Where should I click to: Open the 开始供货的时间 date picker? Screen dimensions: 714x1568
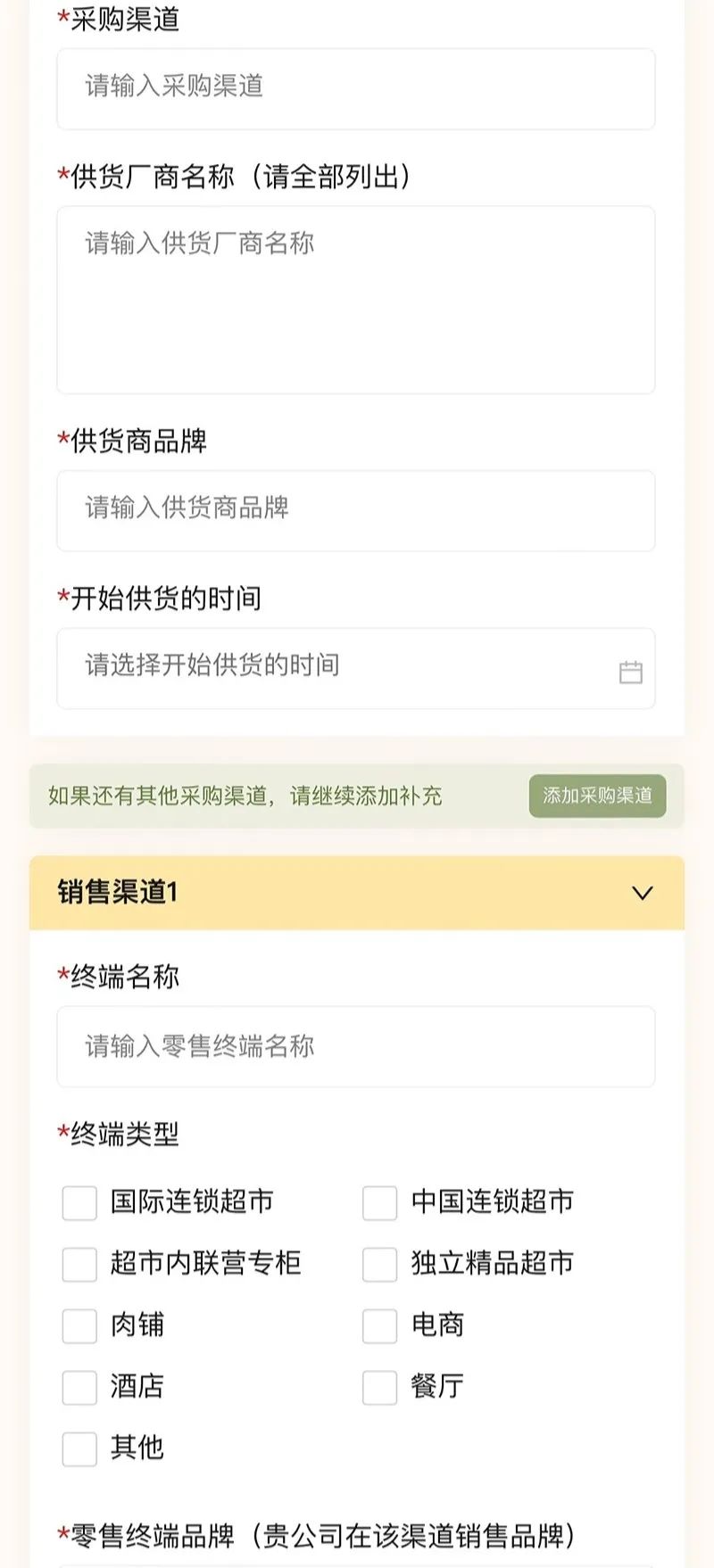(356, 668)
